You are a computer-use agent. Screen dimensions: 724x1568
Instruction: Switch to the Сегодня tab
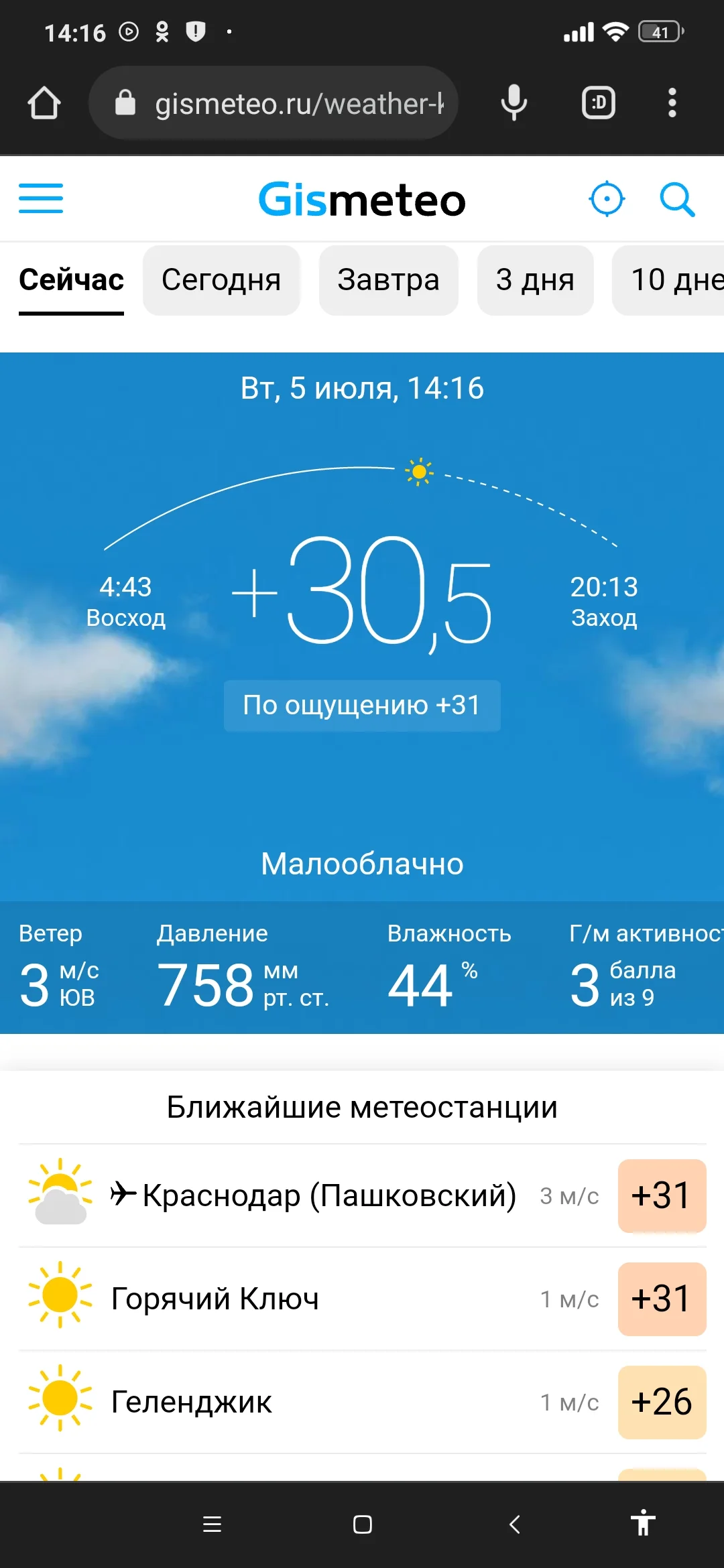tap(221, 280)
